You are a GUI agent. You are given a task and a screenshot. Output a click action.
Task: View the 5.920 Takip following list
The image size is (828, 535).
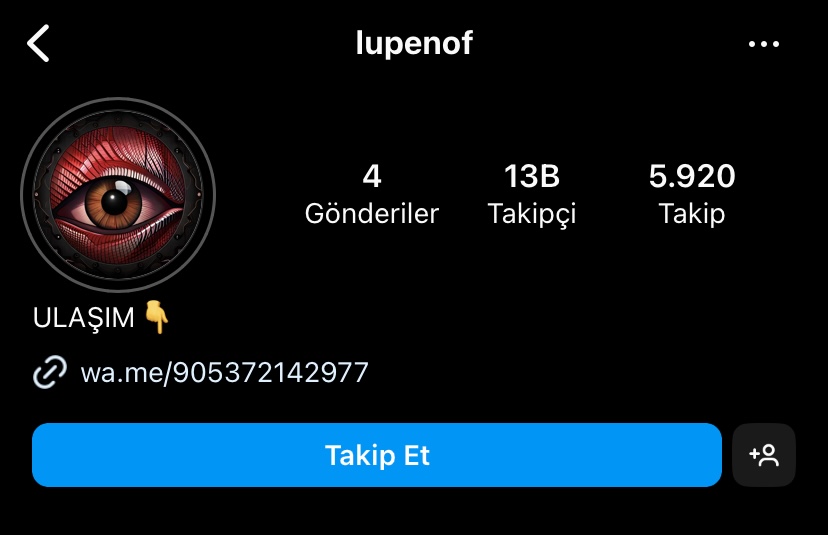tap(691, 194)
